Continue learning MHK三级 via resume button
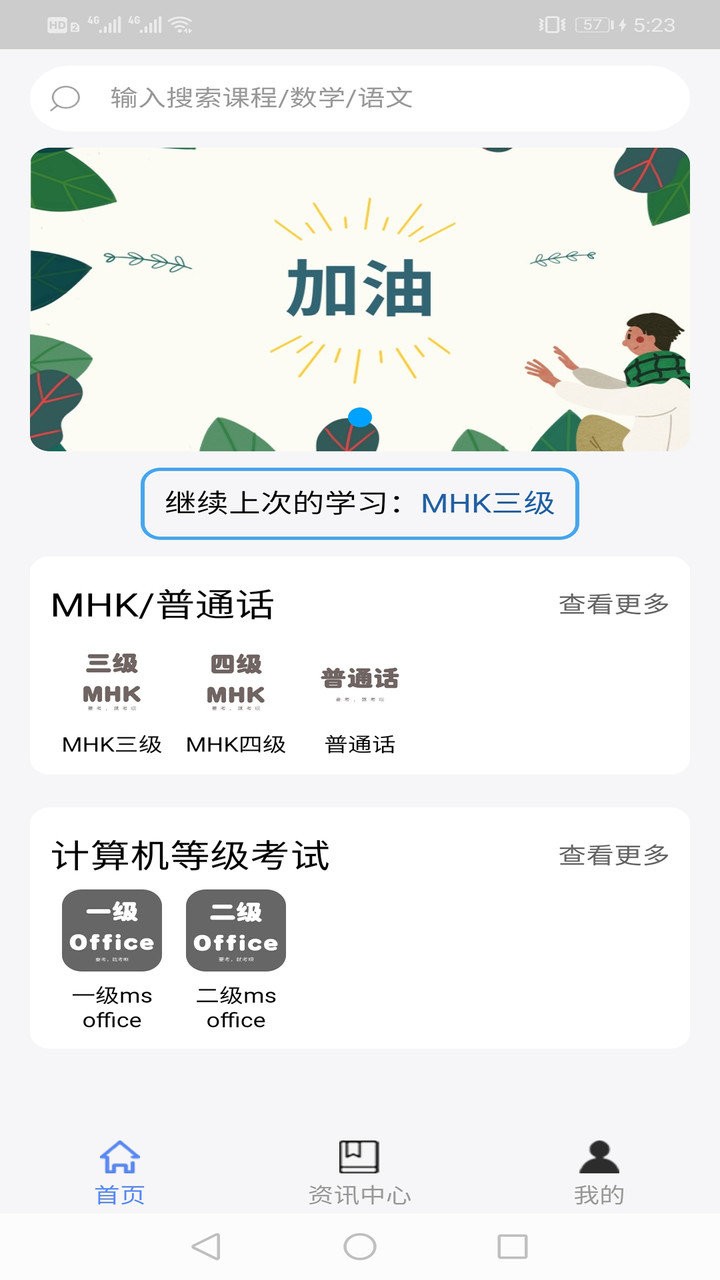720x1280 pixels. [360, 504]
